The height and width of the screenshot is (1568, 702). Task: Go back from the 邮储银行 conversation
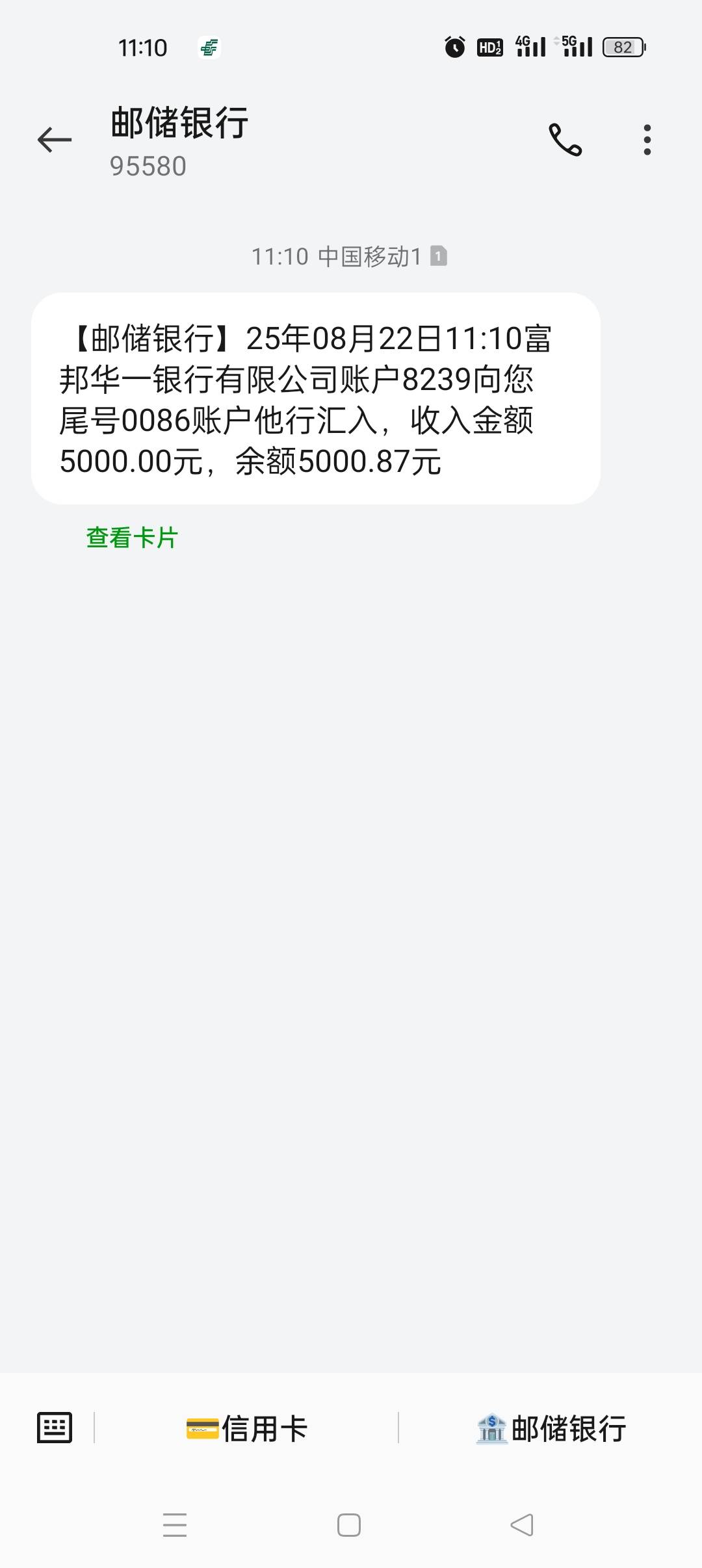click(55, 140)
